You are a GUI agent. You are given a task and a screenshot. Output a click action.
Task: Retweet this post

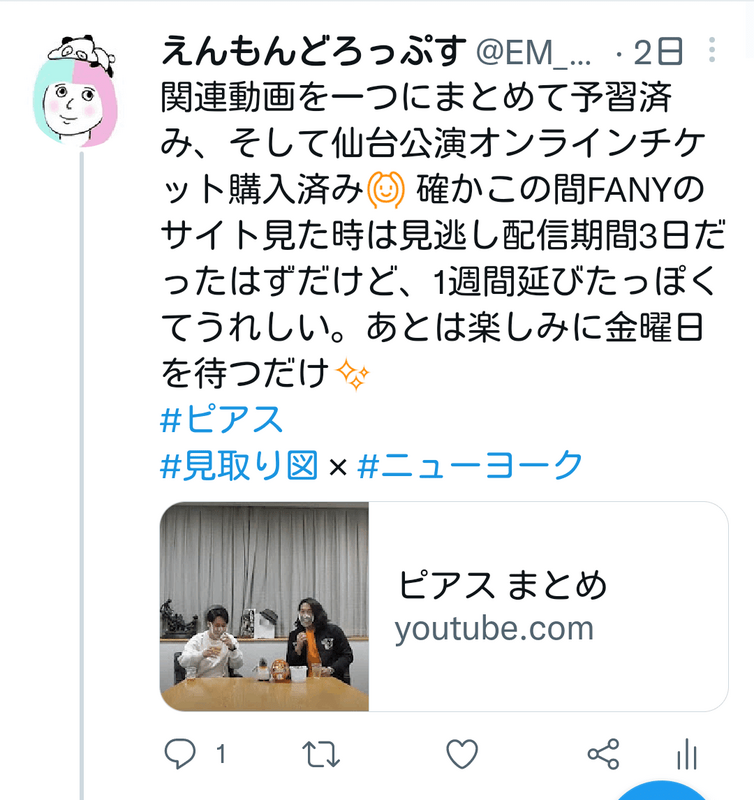pos(321,754)
